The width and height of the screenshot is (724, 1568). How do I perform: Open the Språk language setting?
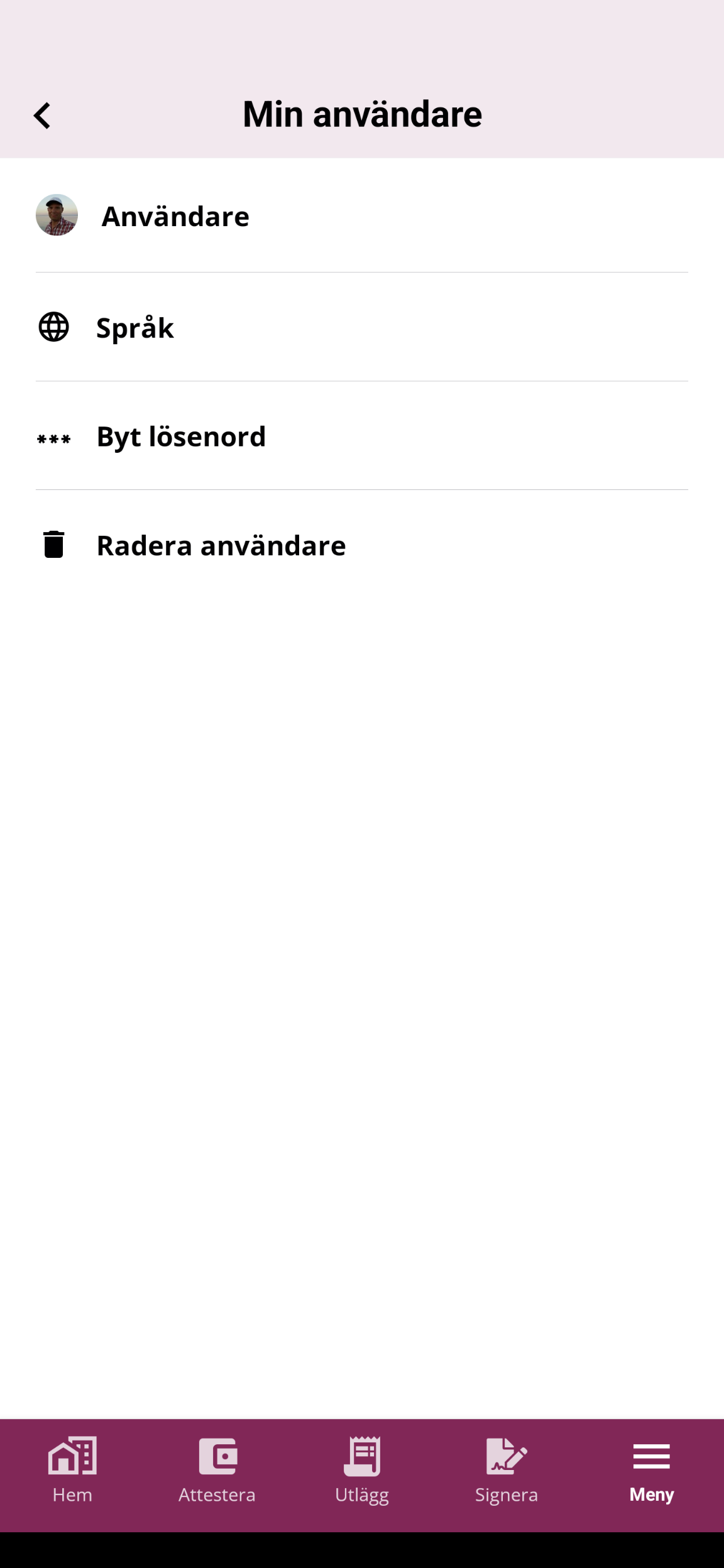pyautogui.click(x=134, y=327)
